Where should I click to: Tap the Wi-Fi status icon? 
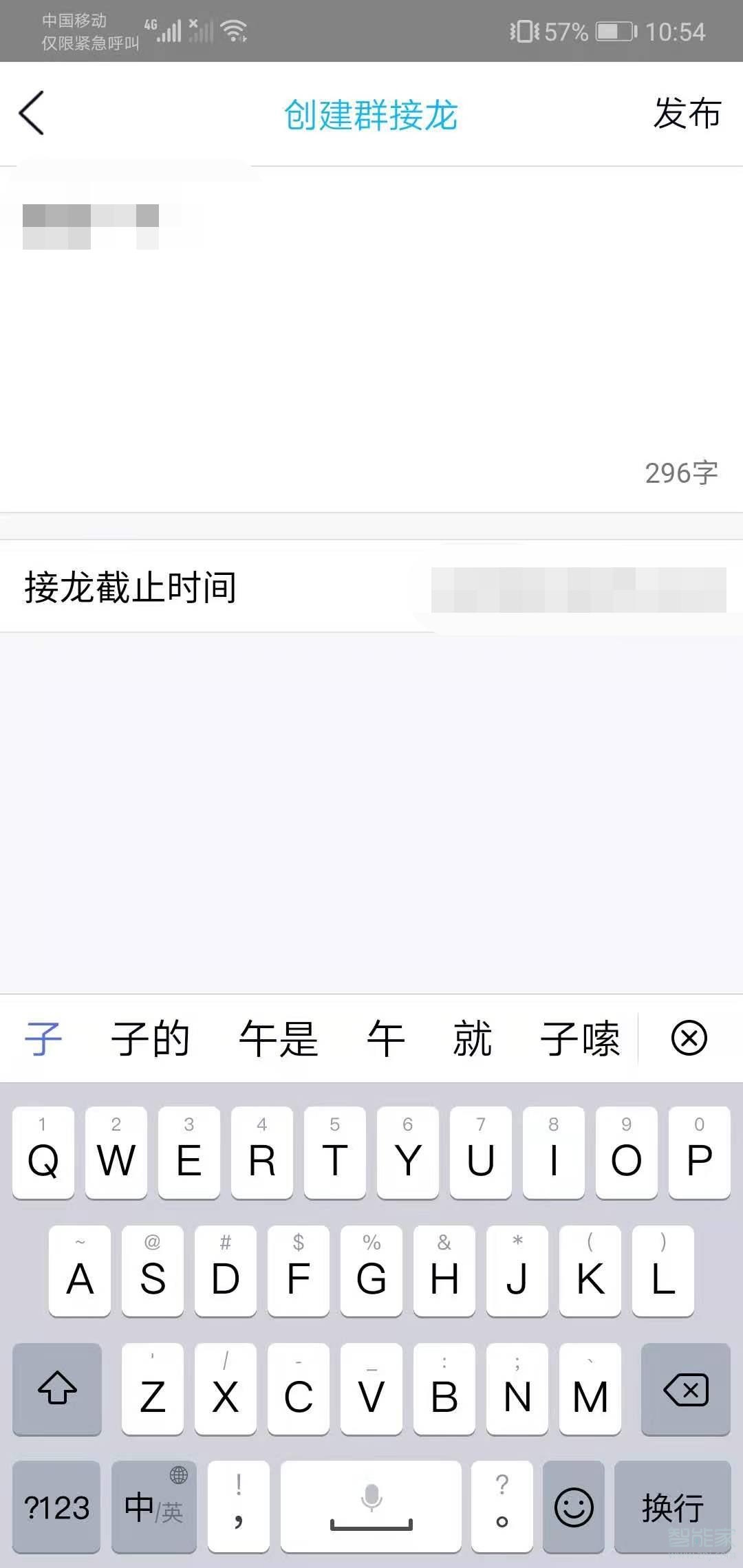[233, 30]
